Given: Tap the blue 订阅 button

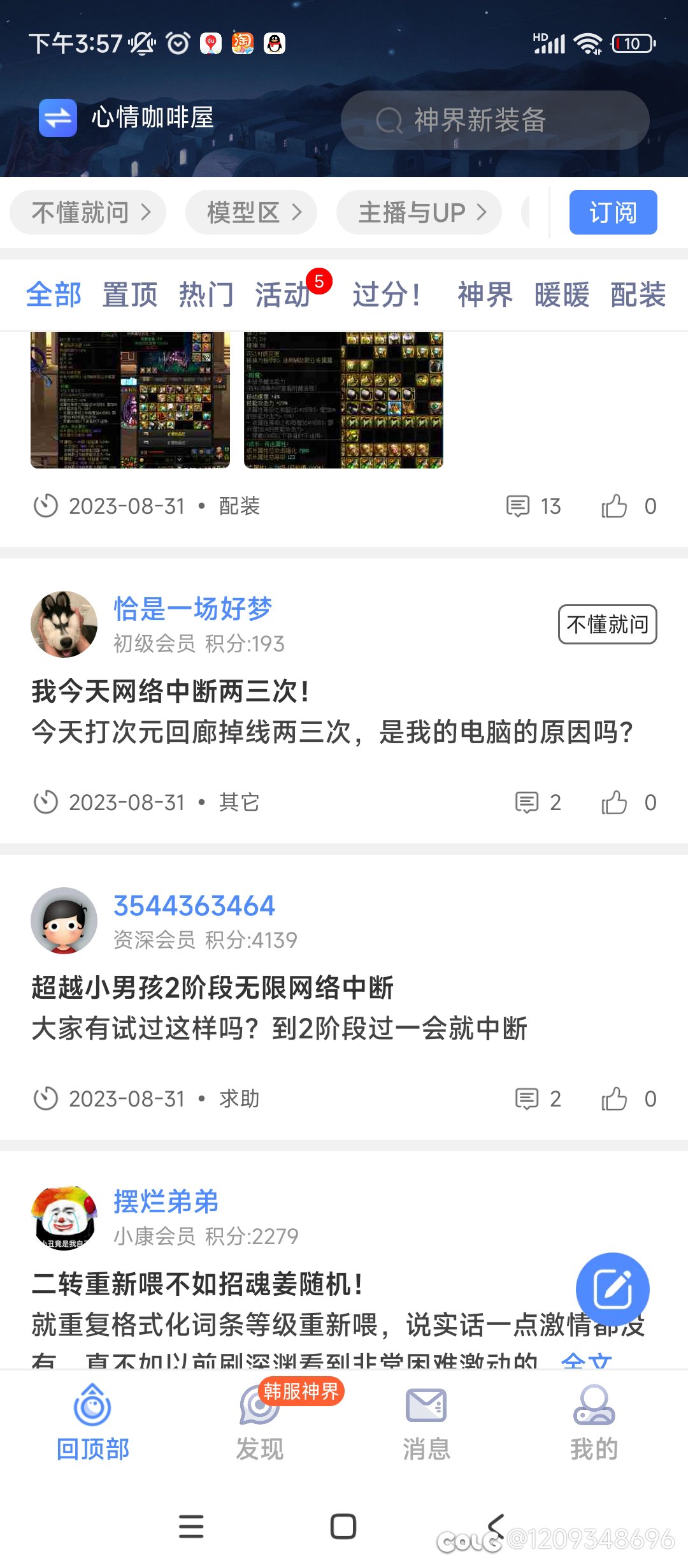Looking at the screenshot, I should coord(612,212).
